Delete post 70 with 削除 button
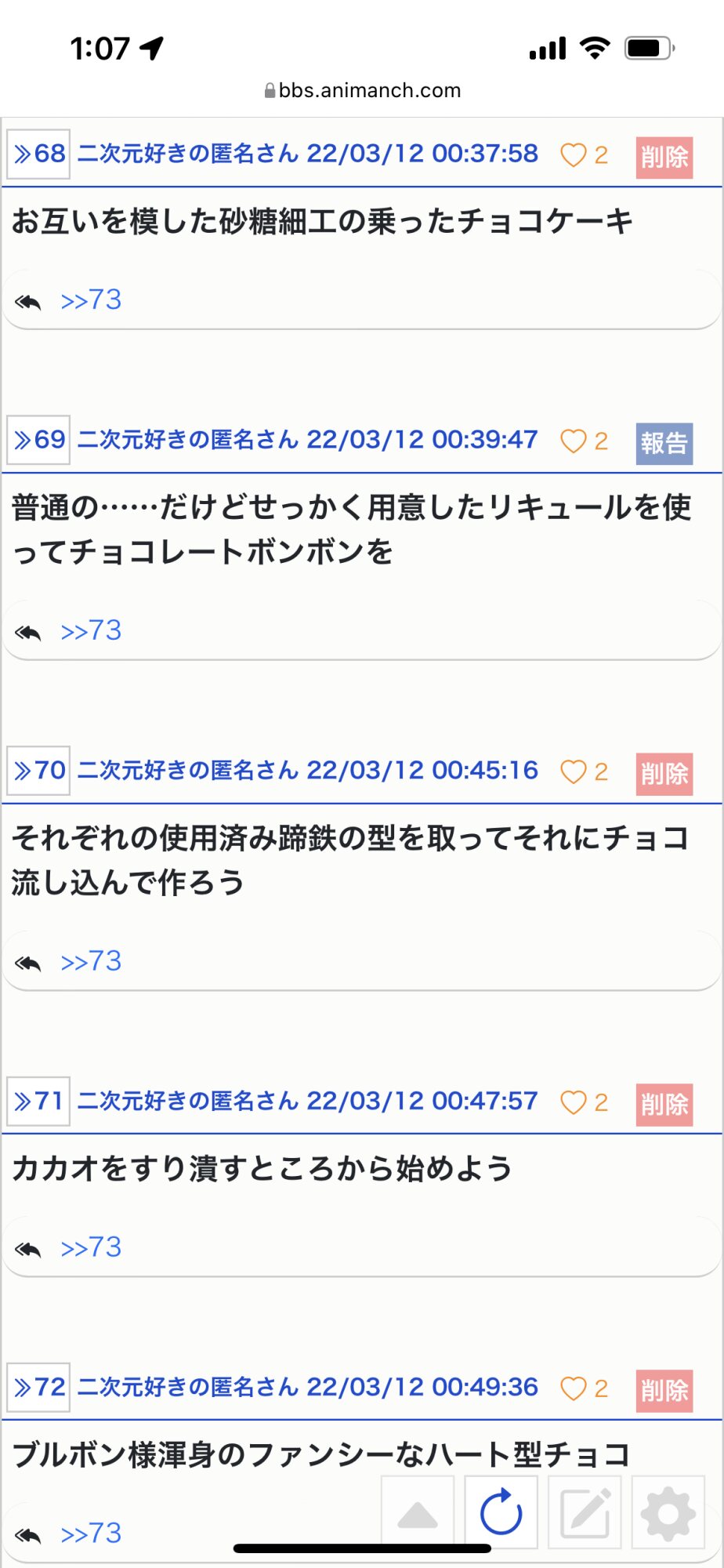 [x=664, y=774]
